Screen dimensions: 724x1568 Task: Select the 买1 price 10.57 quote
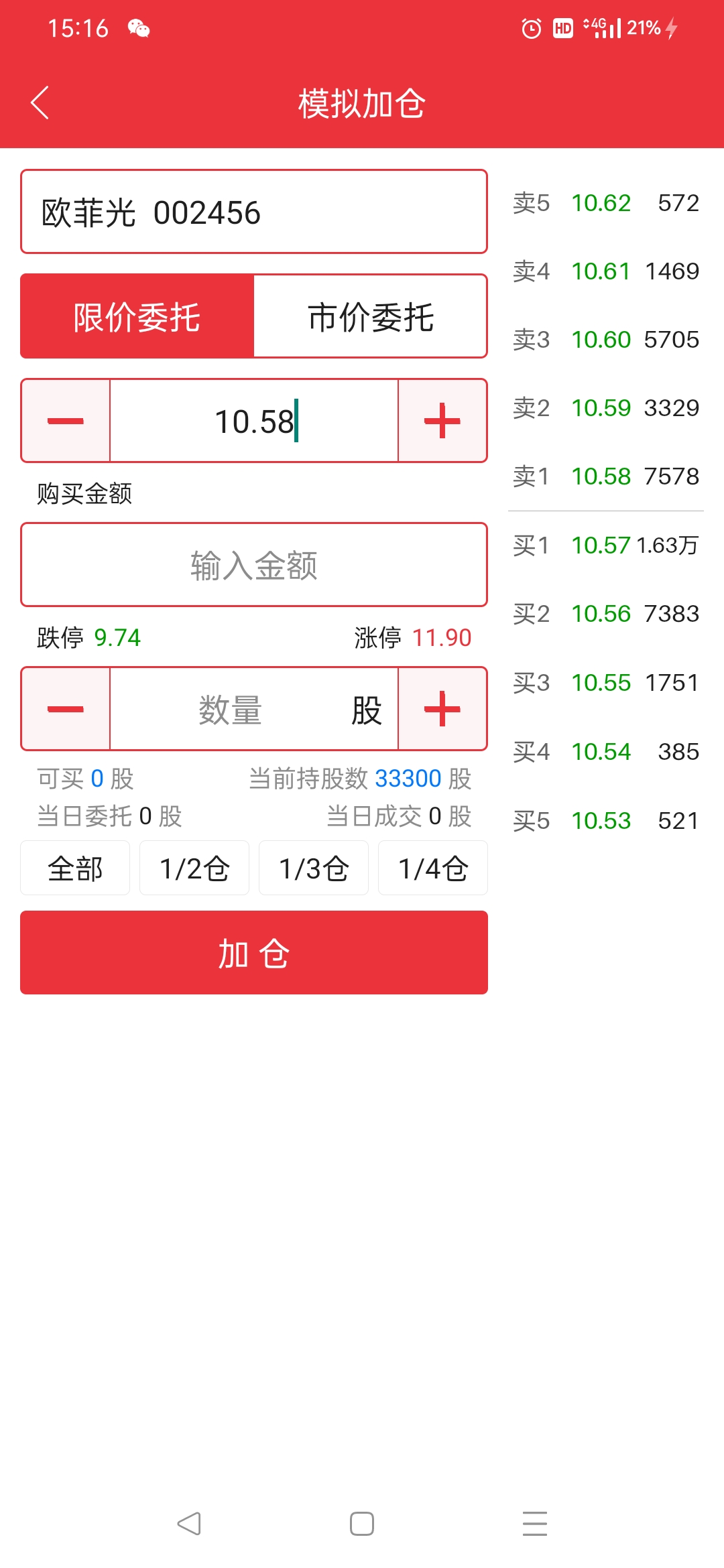click(601, 545)
